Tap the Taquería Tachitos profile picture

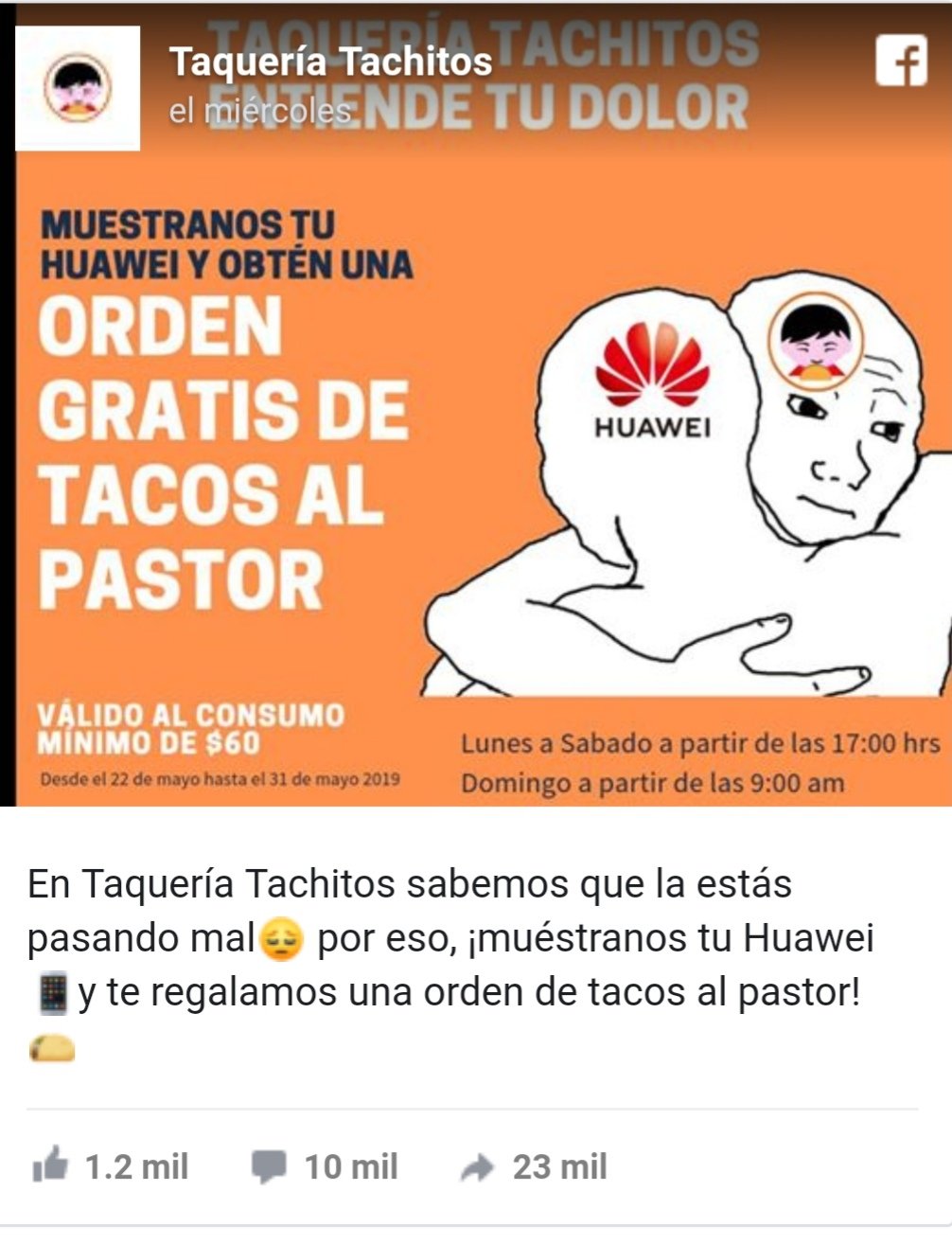tap(78, 89)
